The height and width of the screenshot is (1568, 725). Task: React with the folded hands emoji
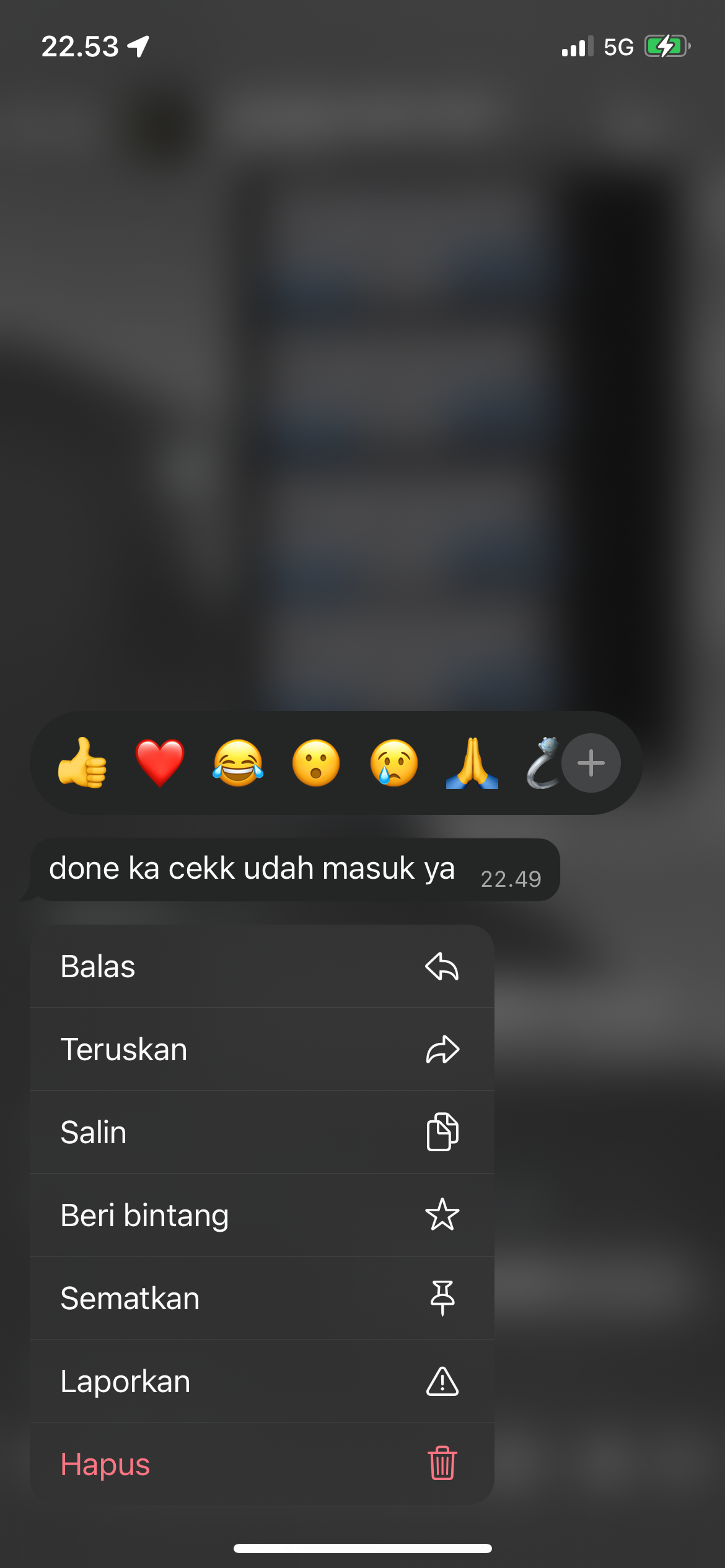click(x=472, y=763)
